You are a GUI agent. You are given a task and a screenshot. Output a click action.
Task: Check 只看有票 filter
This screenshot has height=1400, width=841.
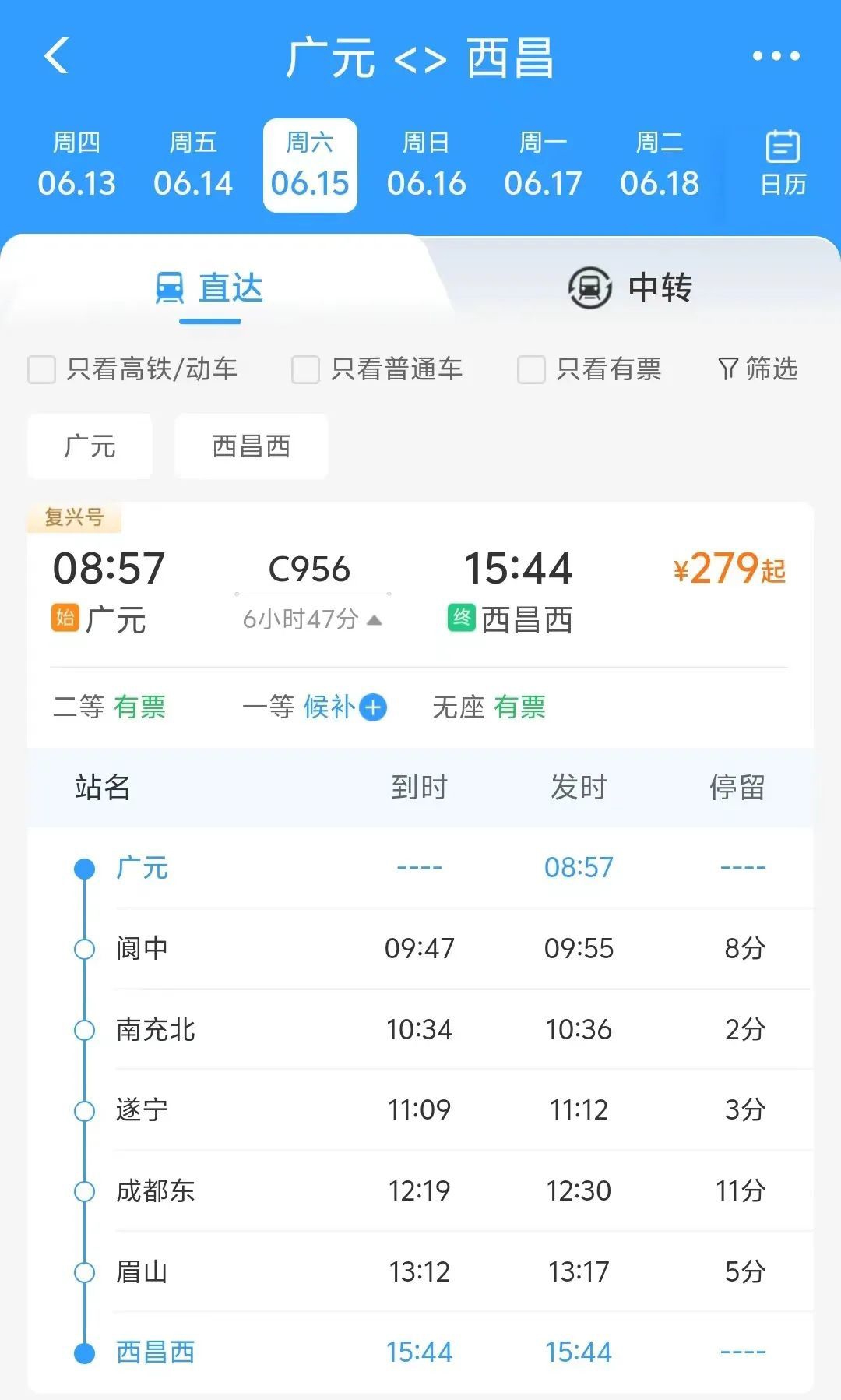[x=531, y=369]
